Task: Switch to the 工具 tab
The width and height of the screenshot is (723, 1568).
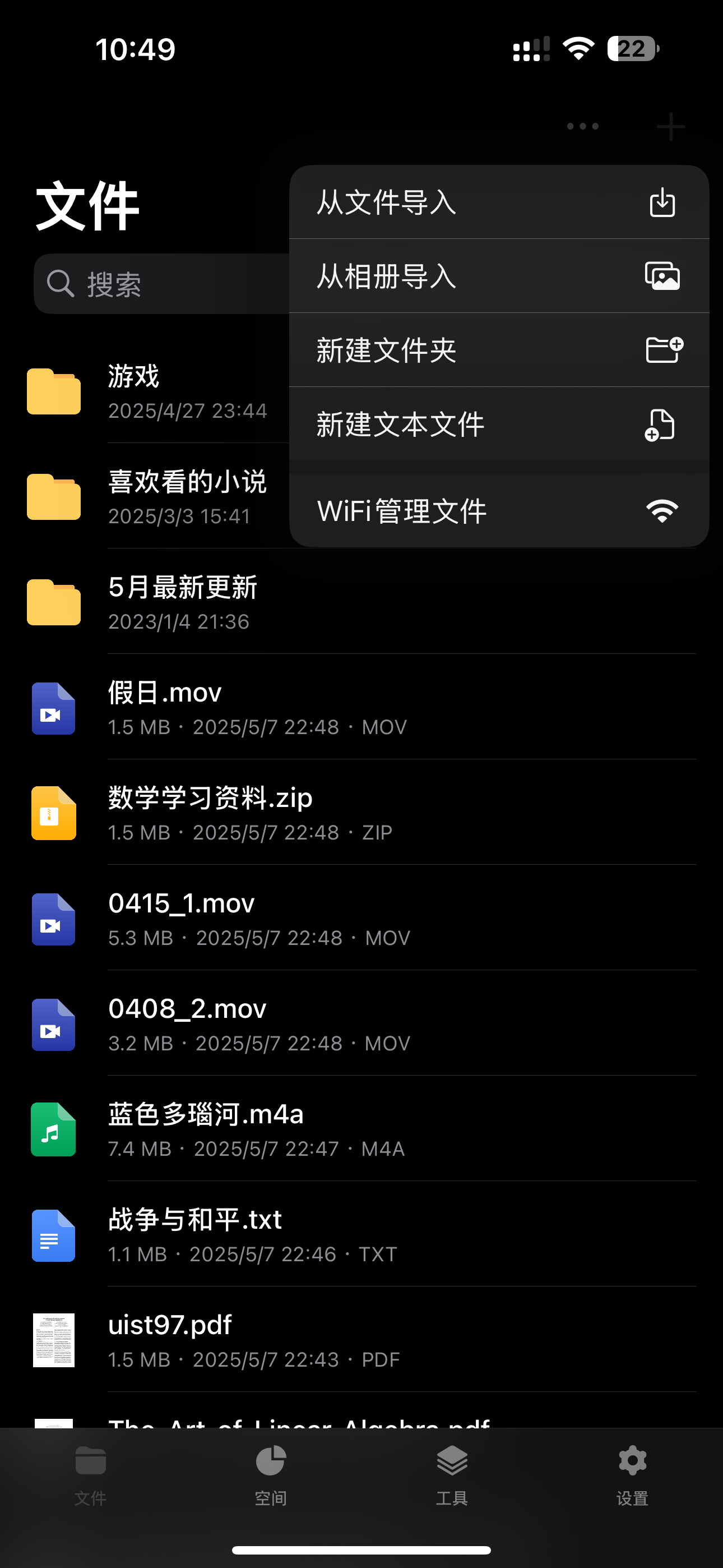Action: (452, 1474)
